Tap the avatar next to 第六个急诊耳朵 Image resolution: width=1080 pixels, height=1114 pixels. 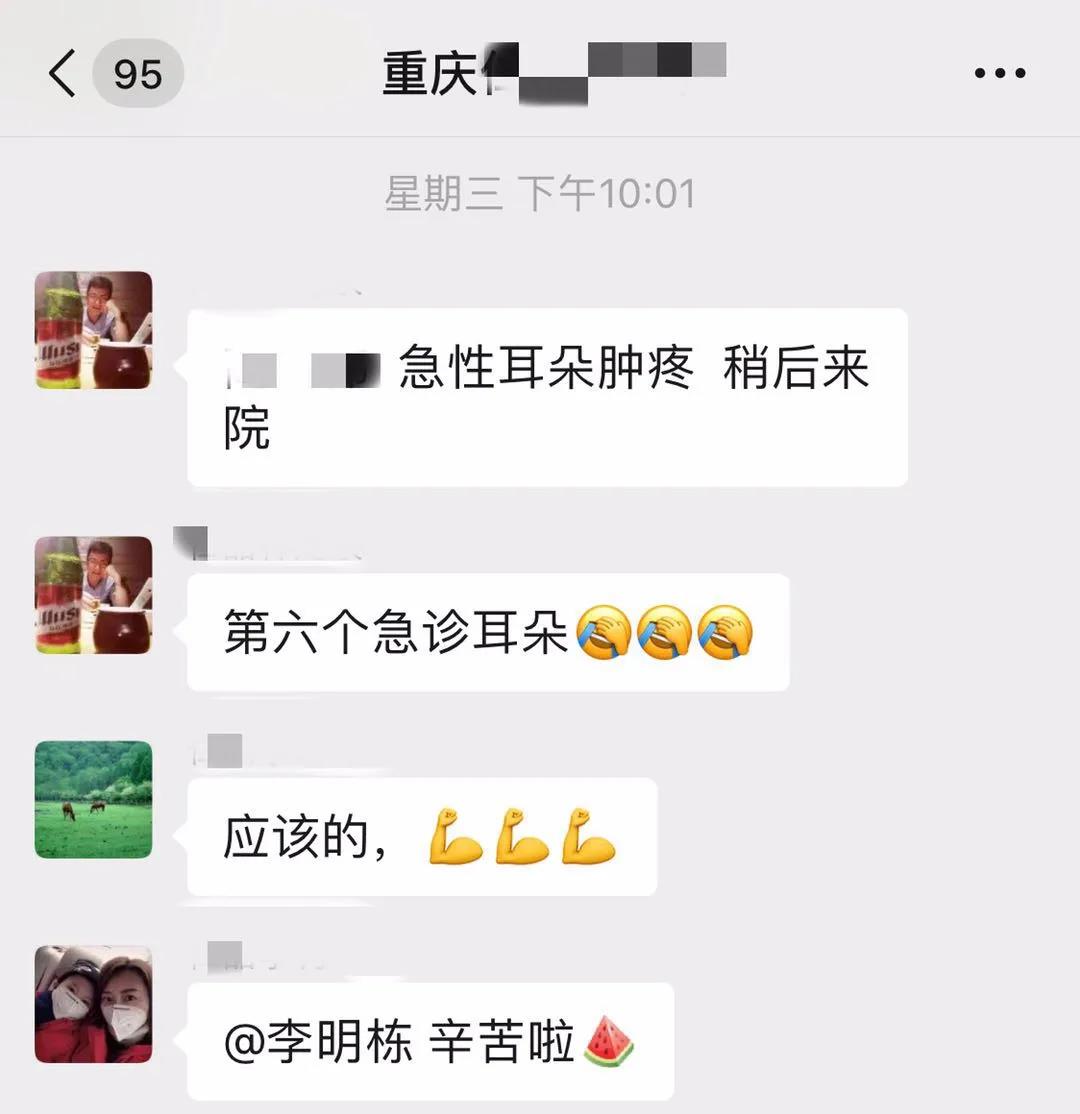tap(94, 595)
